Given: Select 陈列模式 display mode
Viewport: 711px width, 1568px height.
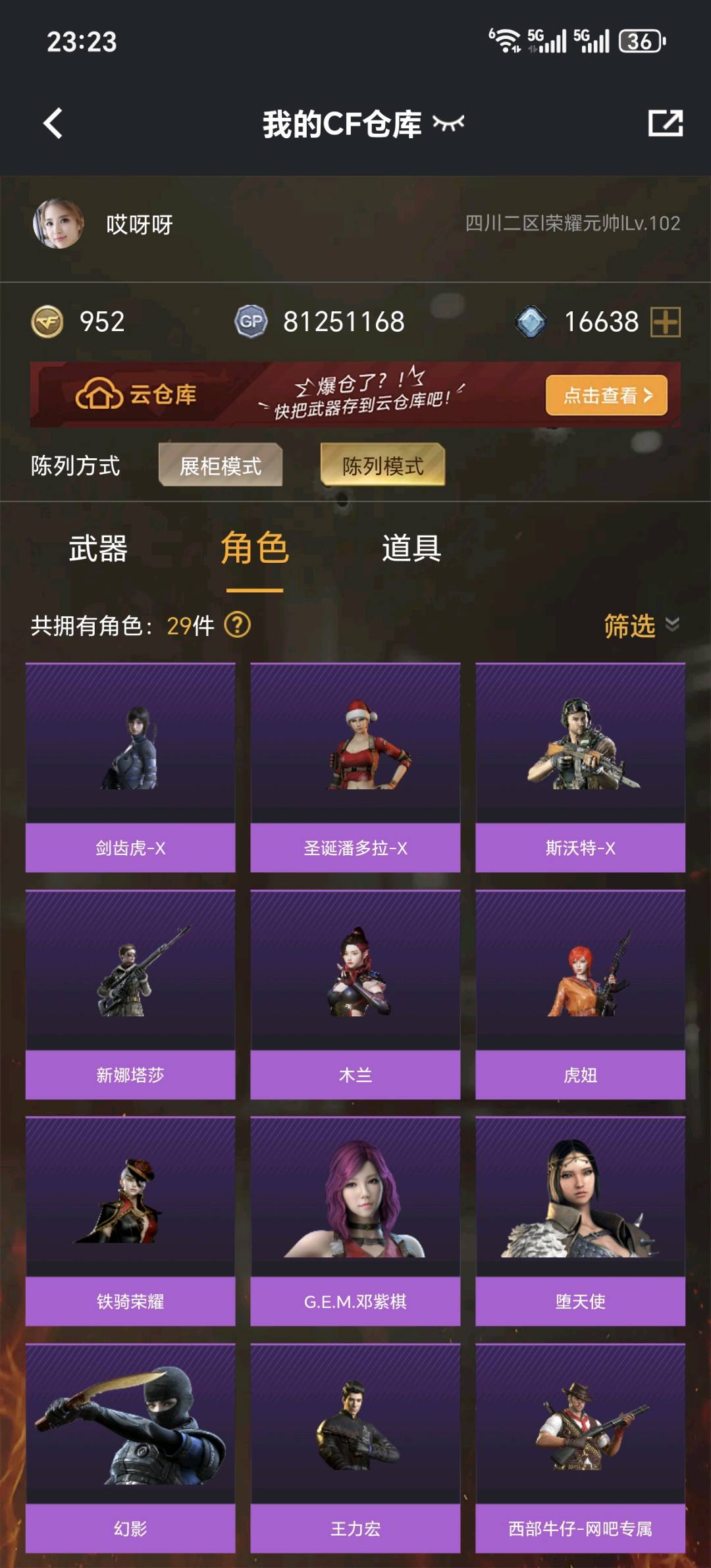Looking at the screenshot, I should coord(382,465).
